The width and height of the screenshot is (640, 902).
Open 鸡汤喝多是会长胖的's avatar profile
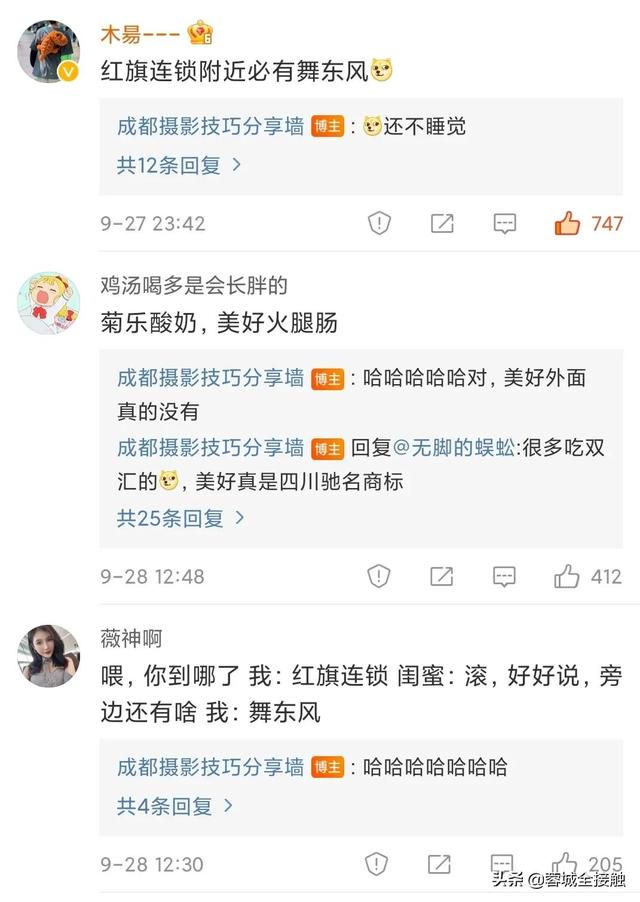pos(49,303)
